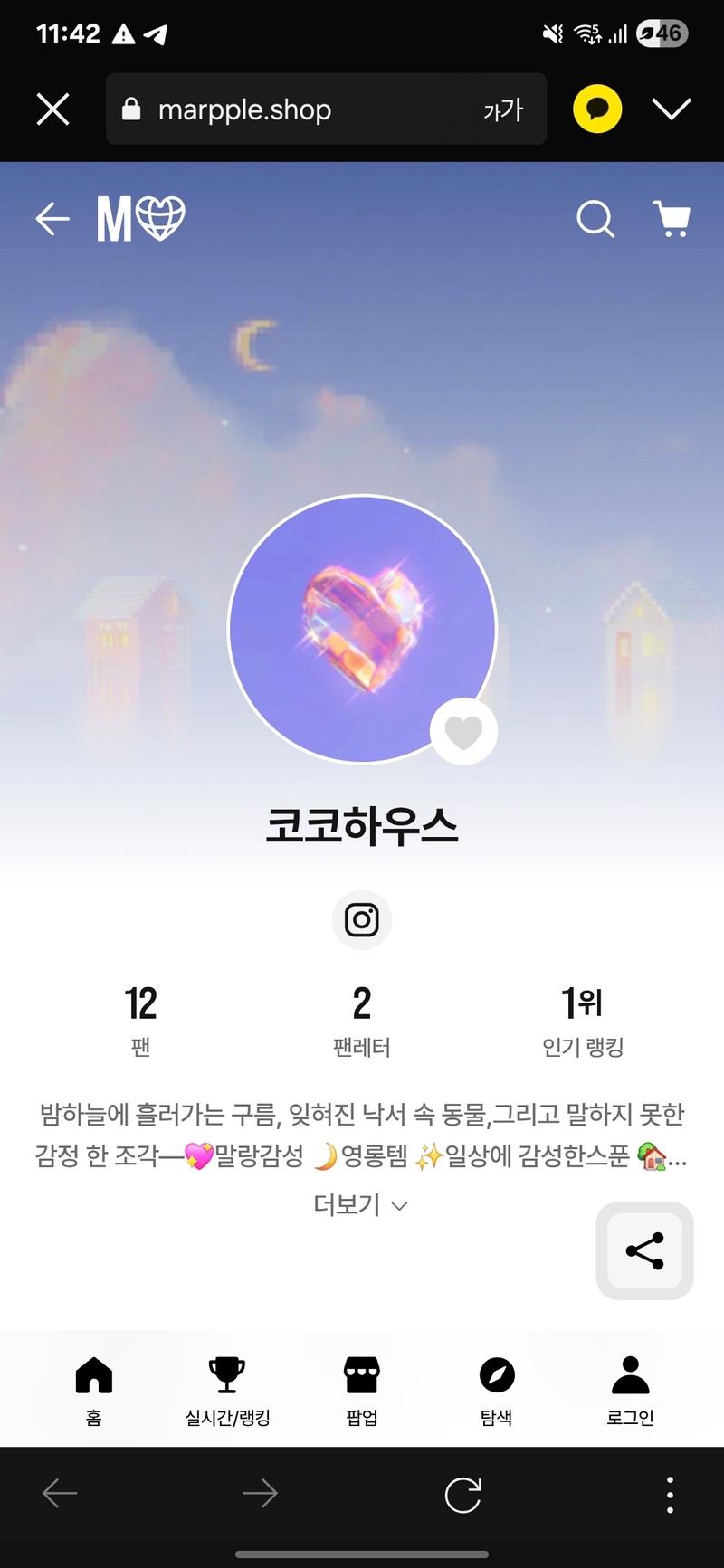
Task: Adjust text size with 가가 button
Action: pyautogui.click(x=503, y=110)
